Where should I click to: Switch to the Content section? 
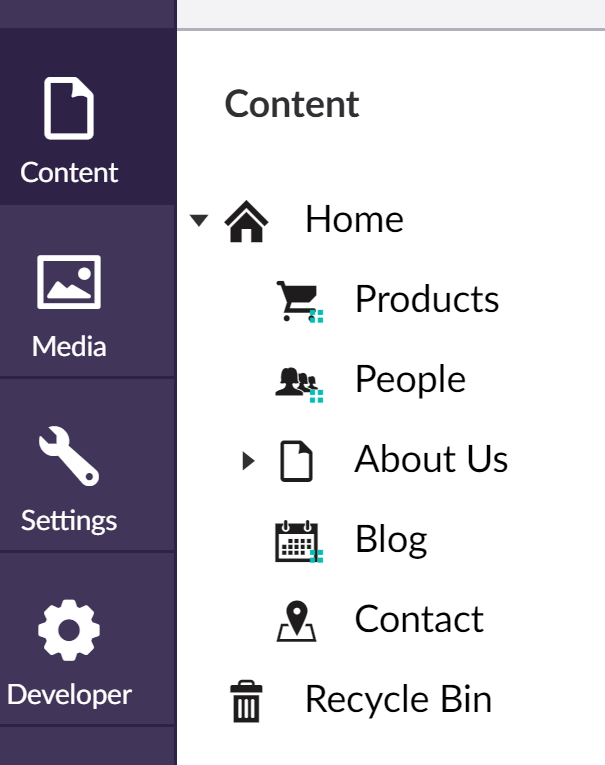click(x=69, y=130)
